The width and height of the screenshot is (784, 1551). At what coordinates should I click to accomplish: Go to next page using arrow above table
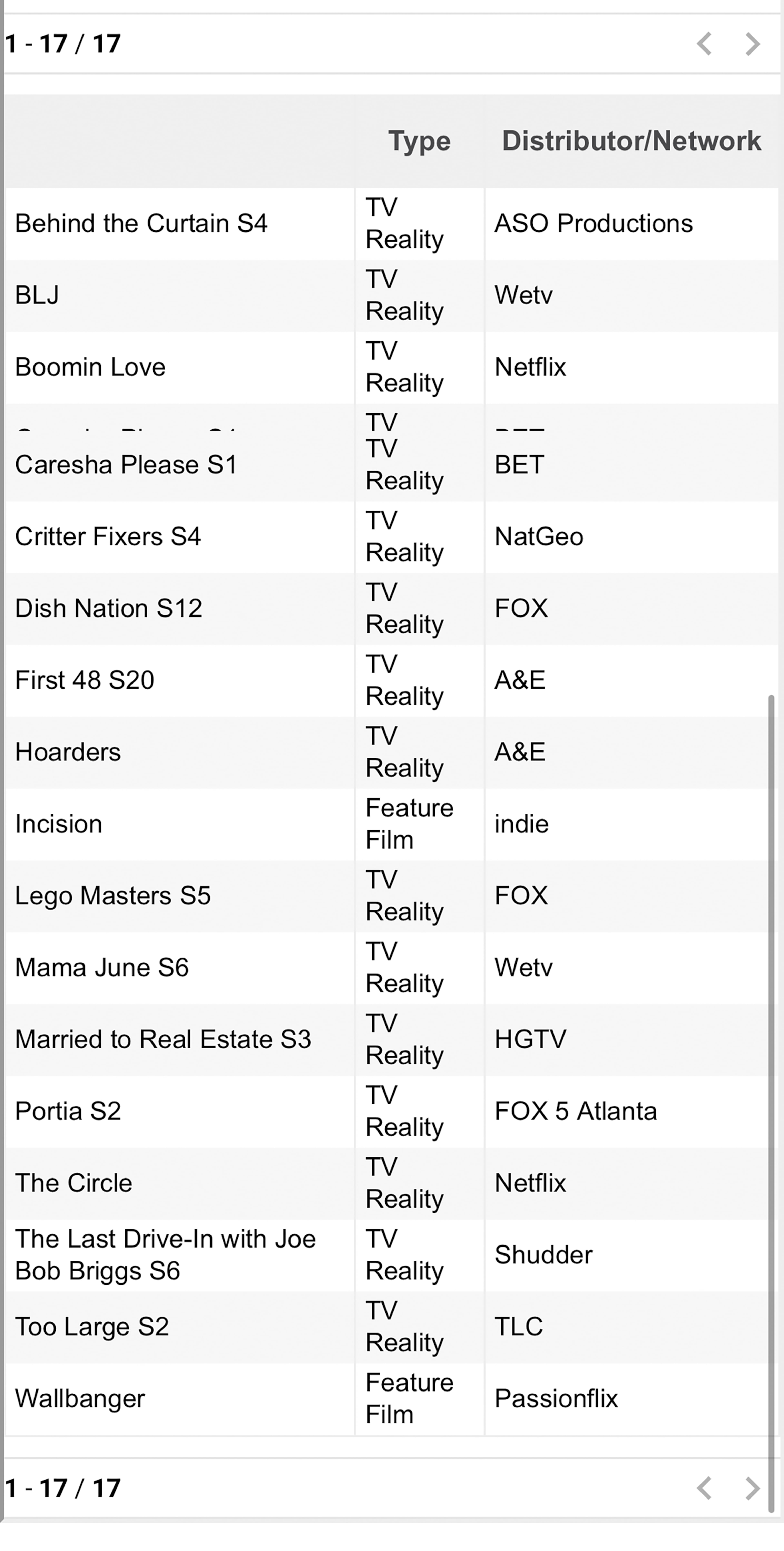[x=752, y=44]
